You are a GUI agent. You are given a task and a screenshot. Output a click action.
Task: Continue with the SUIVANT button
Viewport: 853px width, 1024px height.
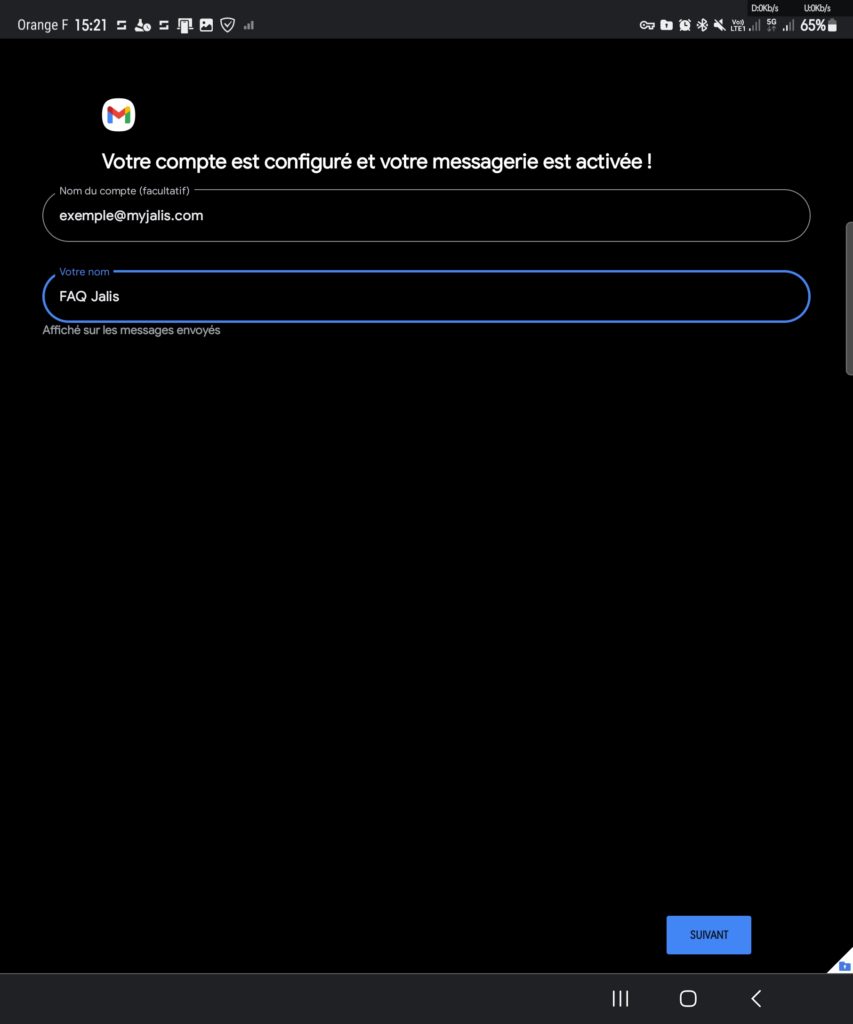coord(708,935)
